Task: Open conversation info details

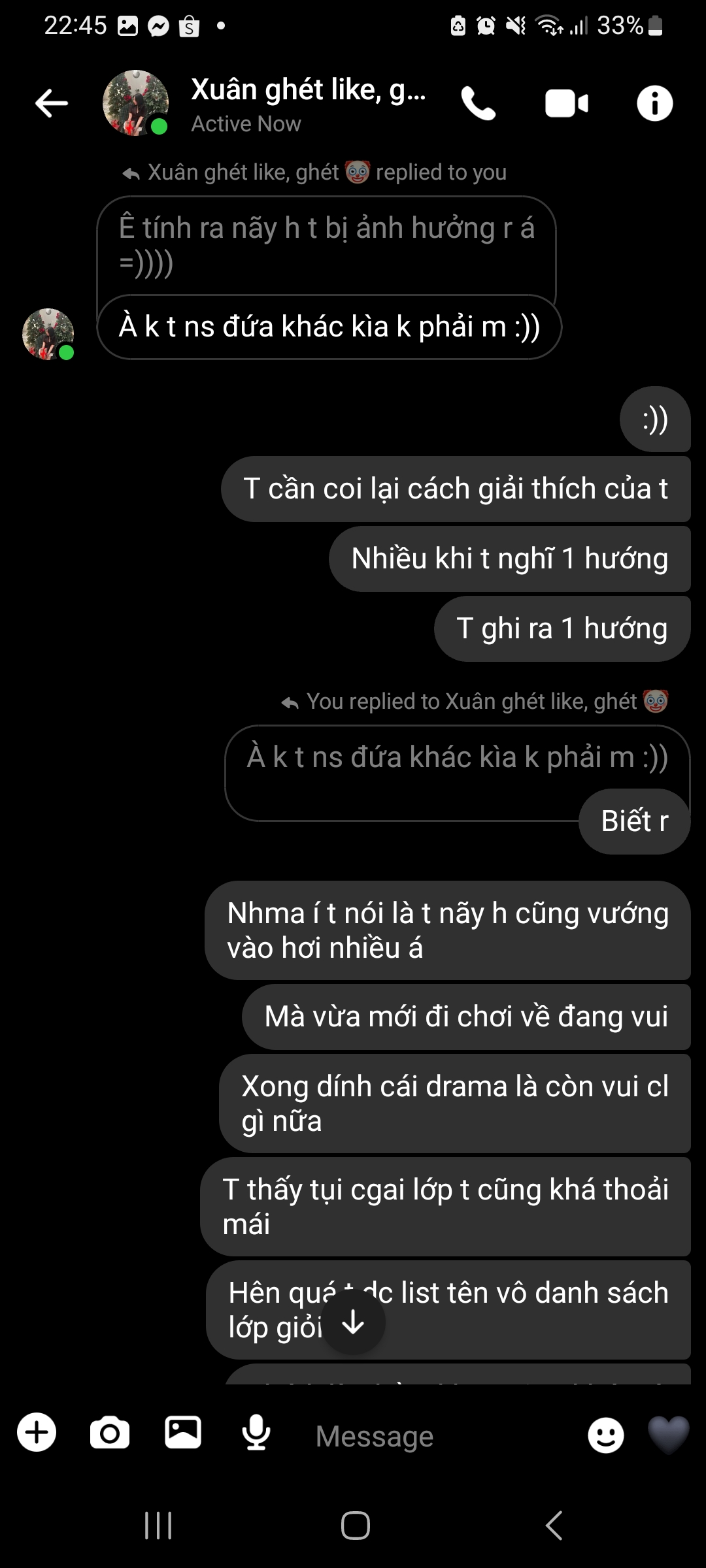Action: 654,103
